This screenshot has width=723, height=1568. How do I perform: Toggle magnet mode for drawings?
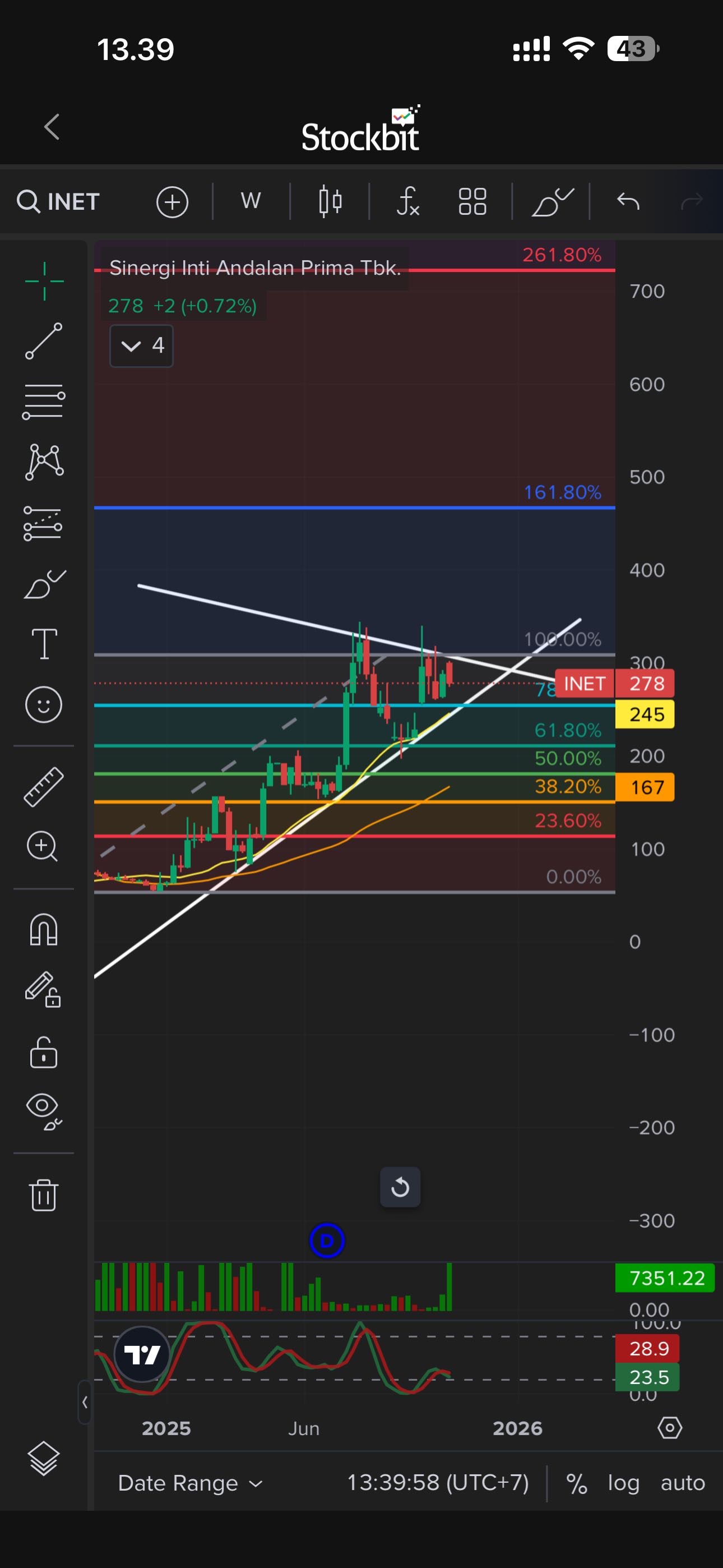44,930
